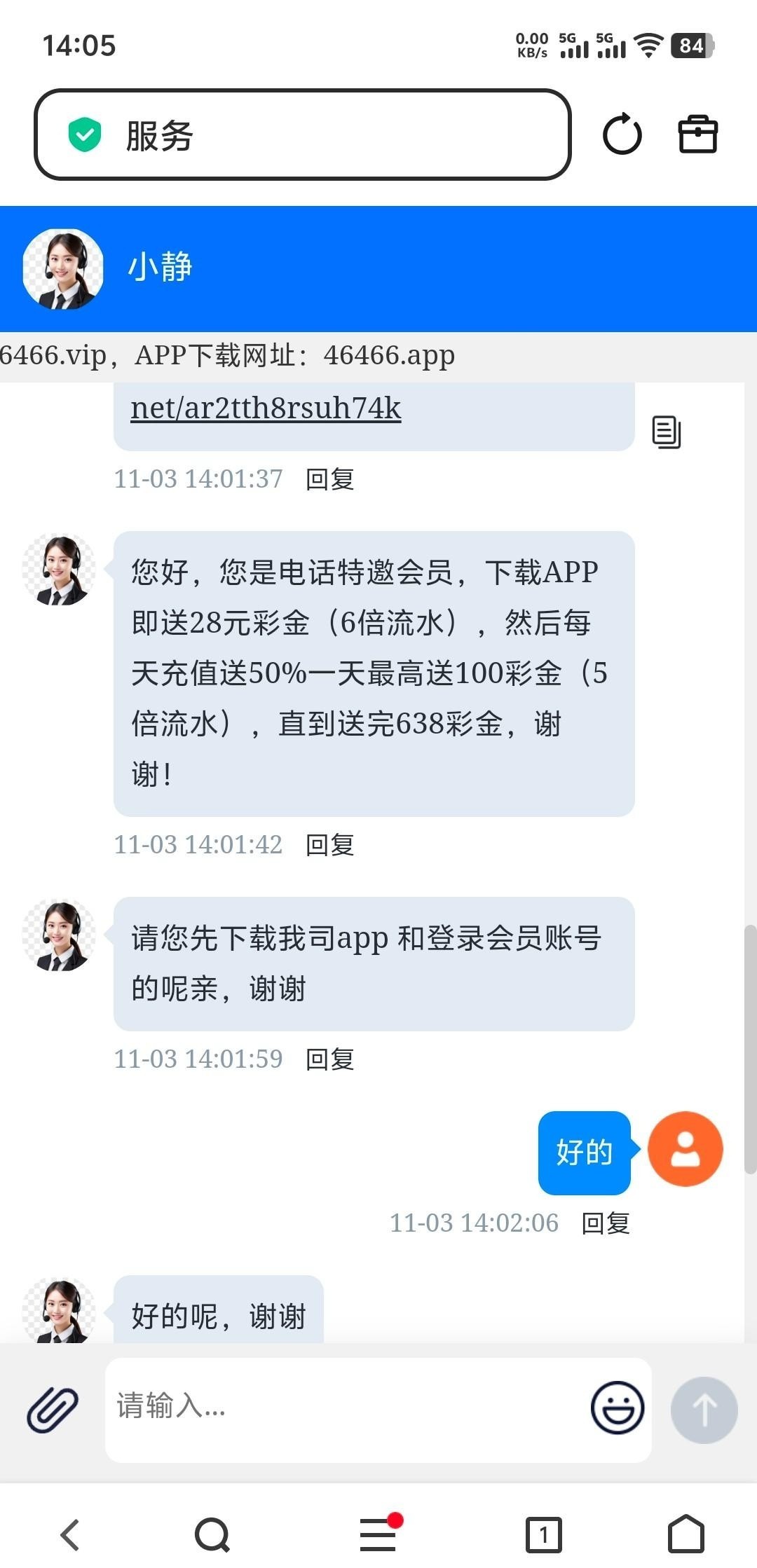Screen dimensions: 757x1568
Task: Open the emoji picker
Action: point(617,1408)
